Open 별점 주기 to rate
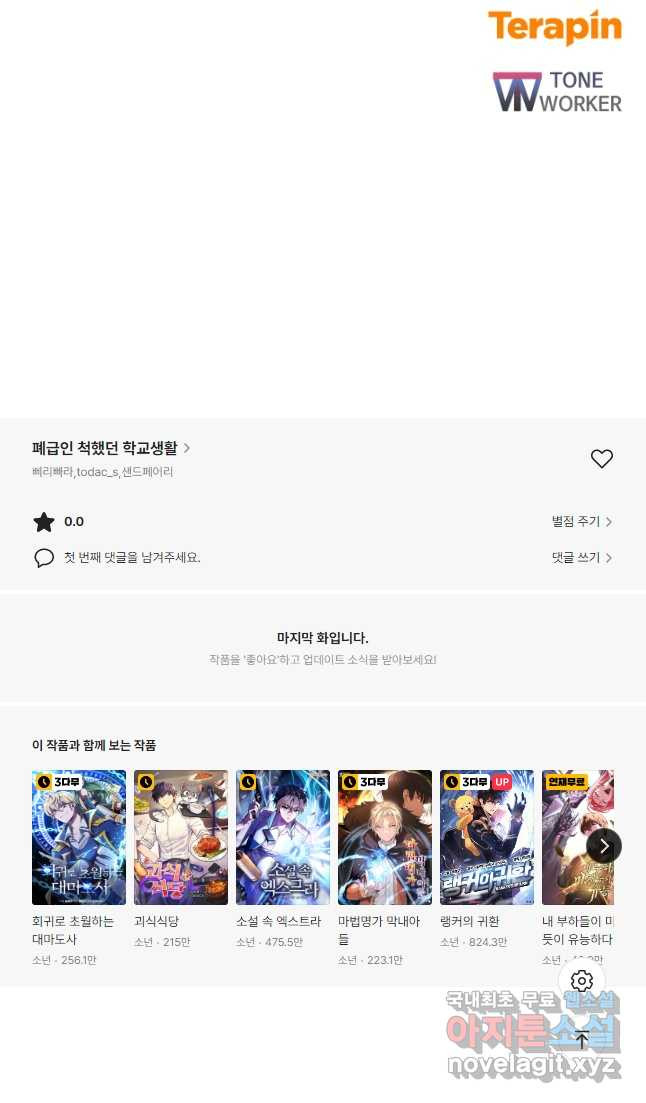 (581, 521)
